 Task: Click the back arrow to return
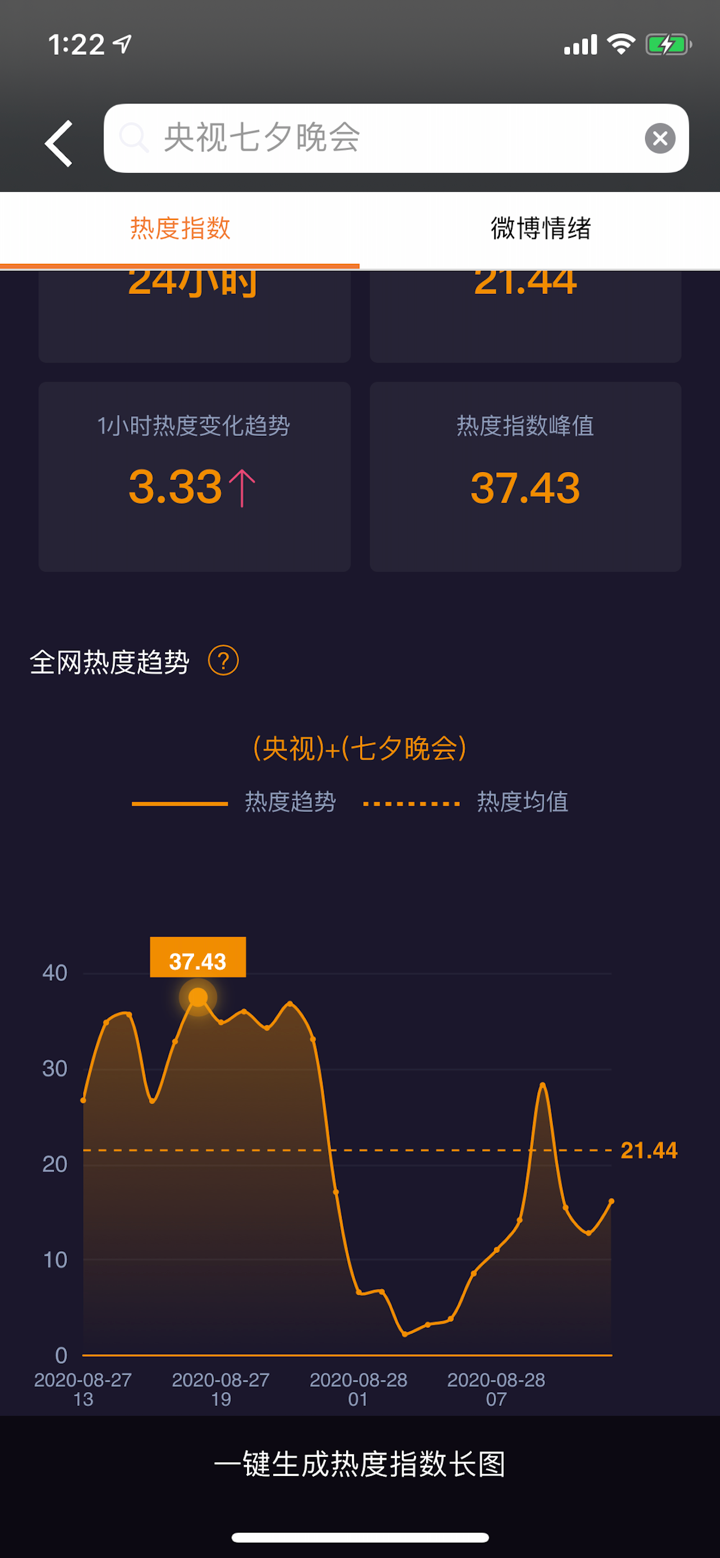57,140
